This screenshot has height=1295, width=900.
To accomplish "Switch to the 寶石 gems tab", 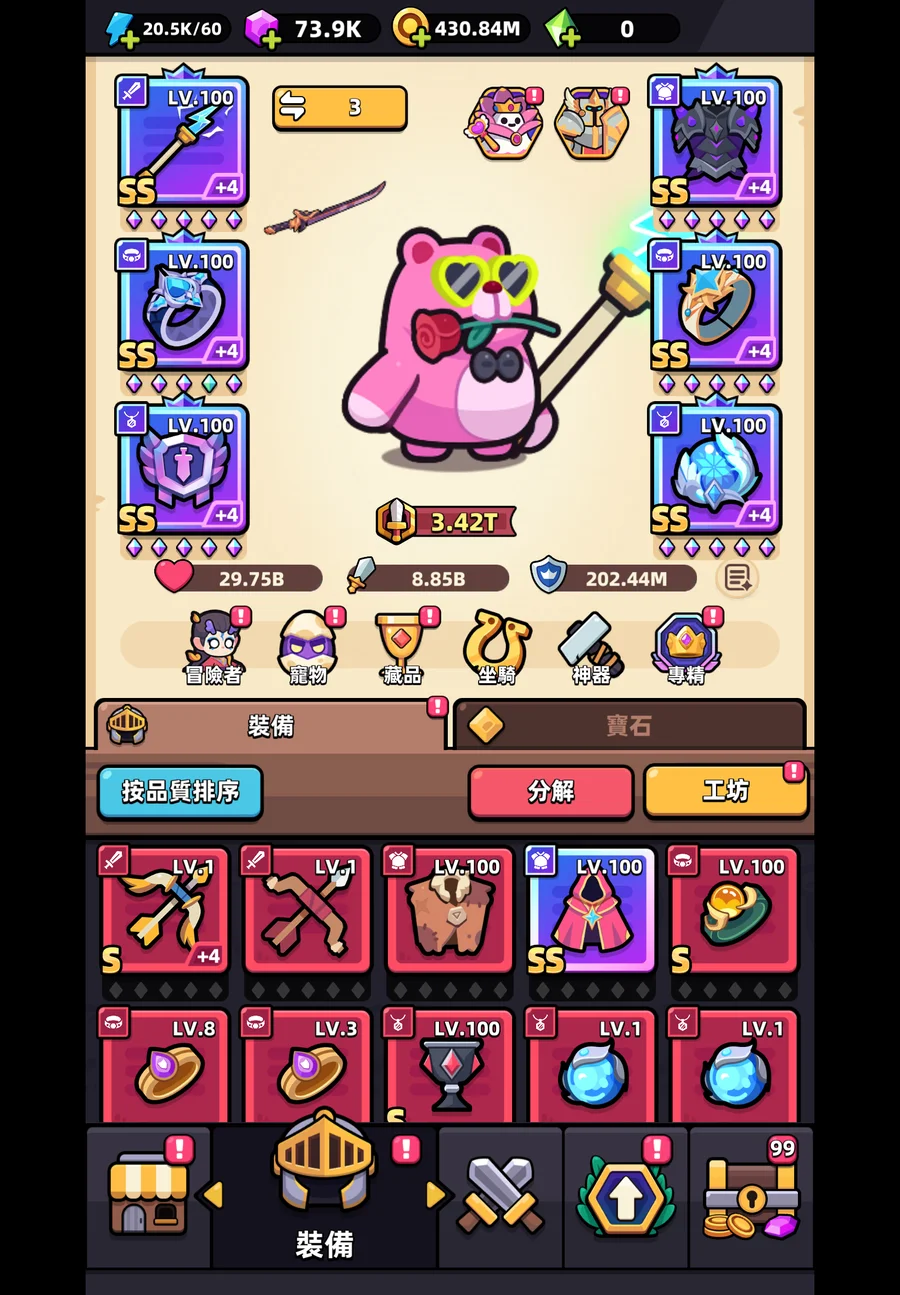I will pos(629,726).
